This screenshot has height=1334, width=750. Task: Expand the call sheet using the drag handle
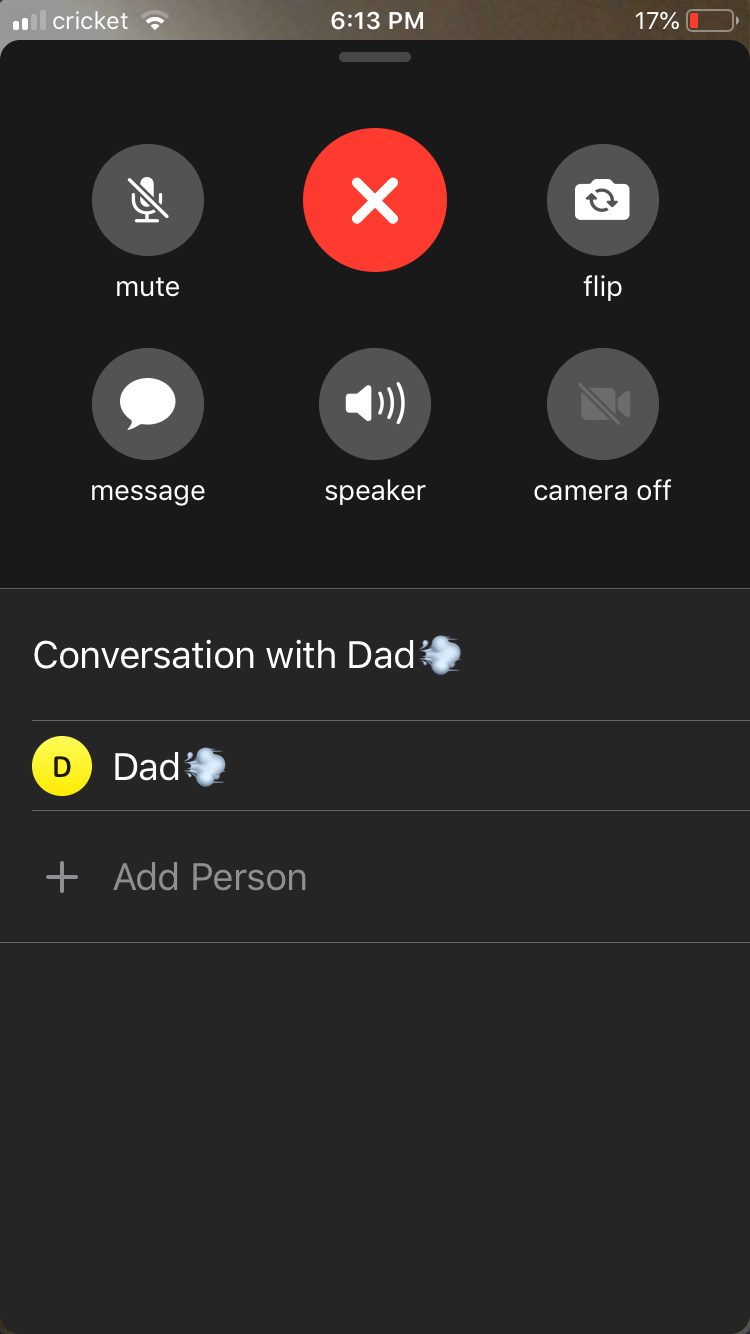pyautogui.click(x=375, y=57)
